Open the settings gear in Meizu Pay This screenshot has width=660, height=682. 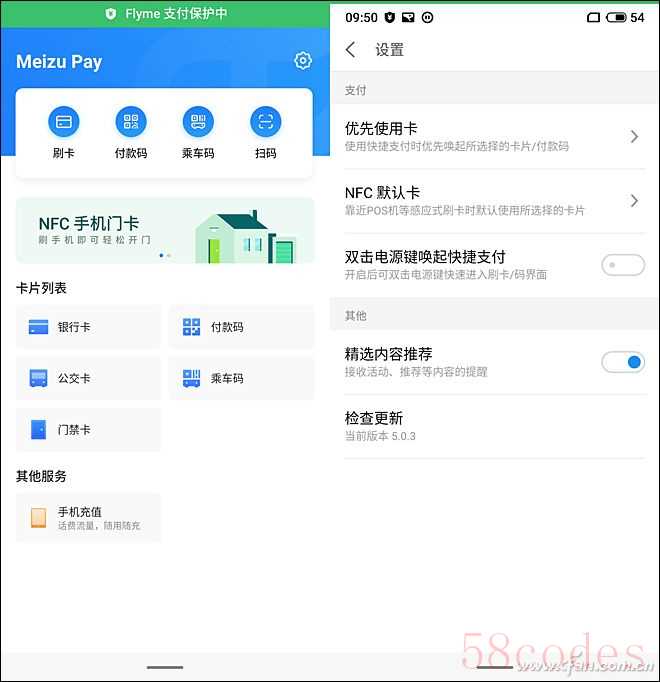[x=303, y=61]
